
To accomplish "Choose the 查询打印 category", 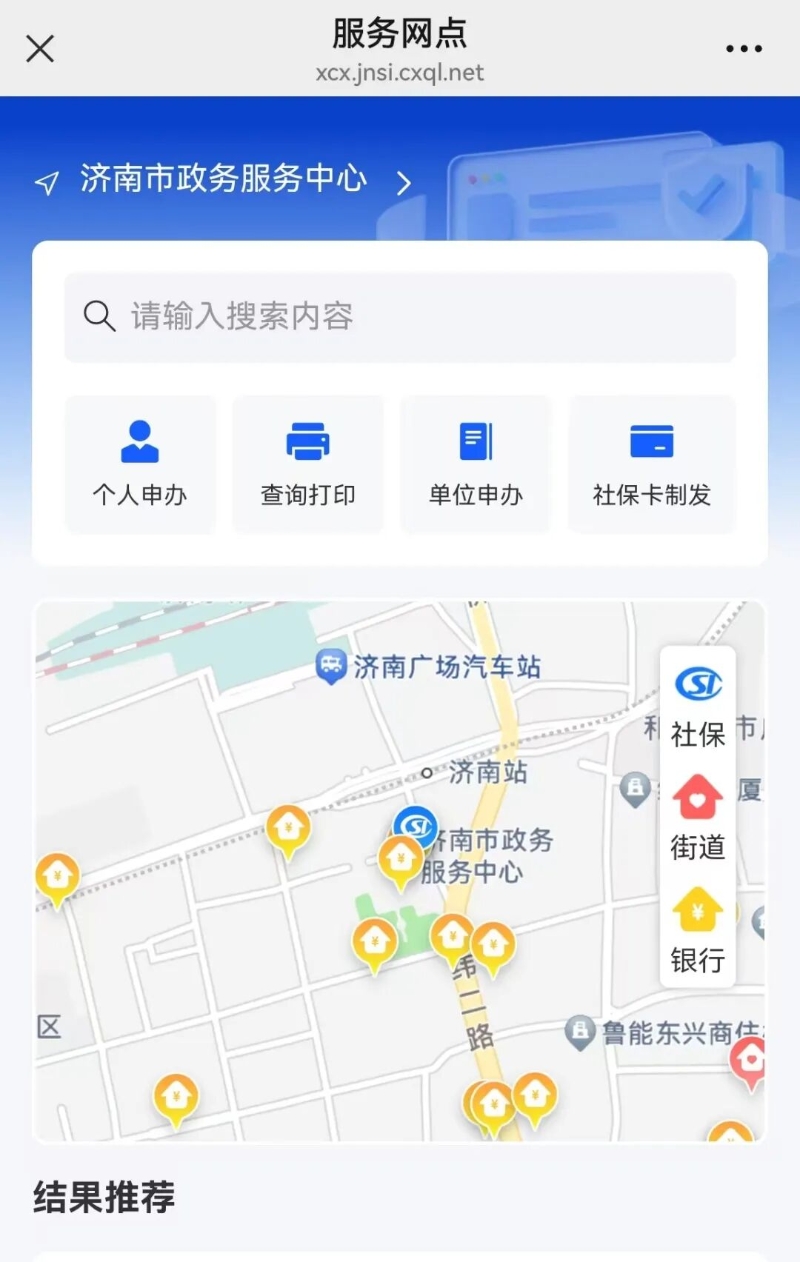I will tap(308, 464).
